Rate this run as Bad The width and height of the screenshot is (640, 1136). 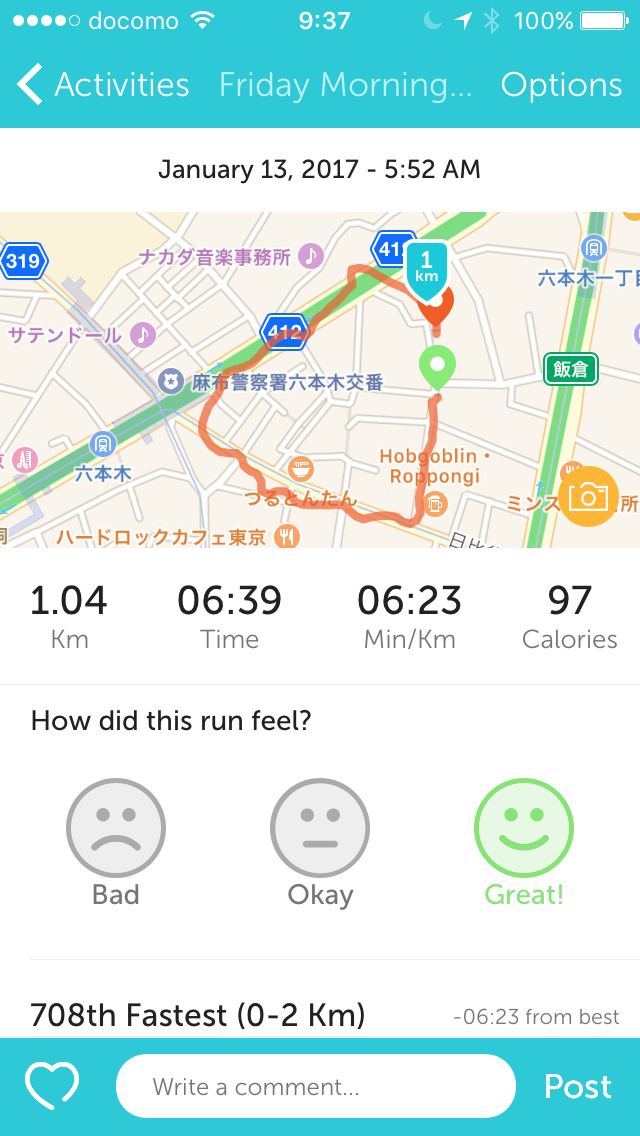click(116, 829)
